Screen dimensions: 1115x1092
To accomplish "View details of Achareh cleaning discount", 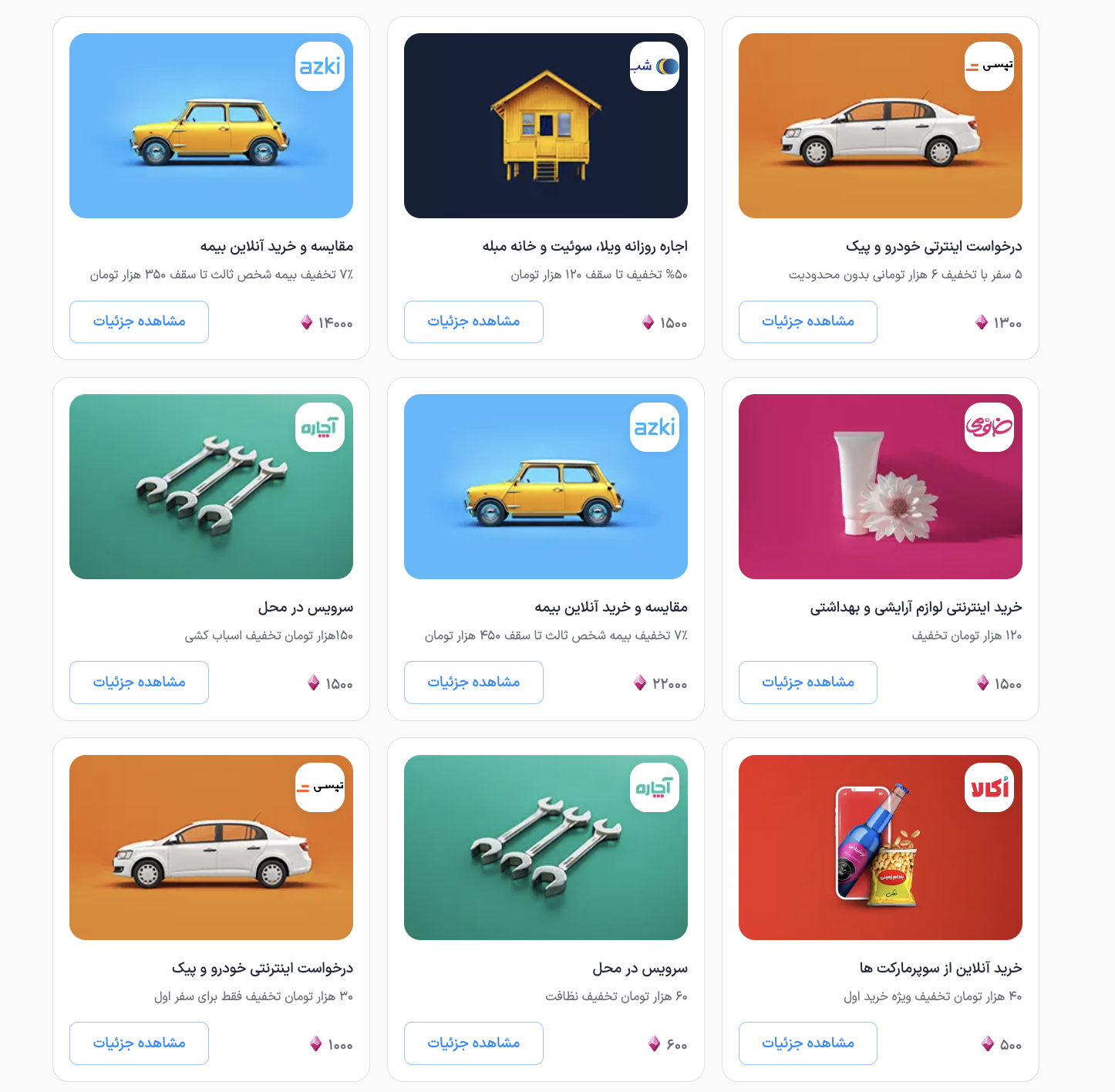I will pos(473,1043).
